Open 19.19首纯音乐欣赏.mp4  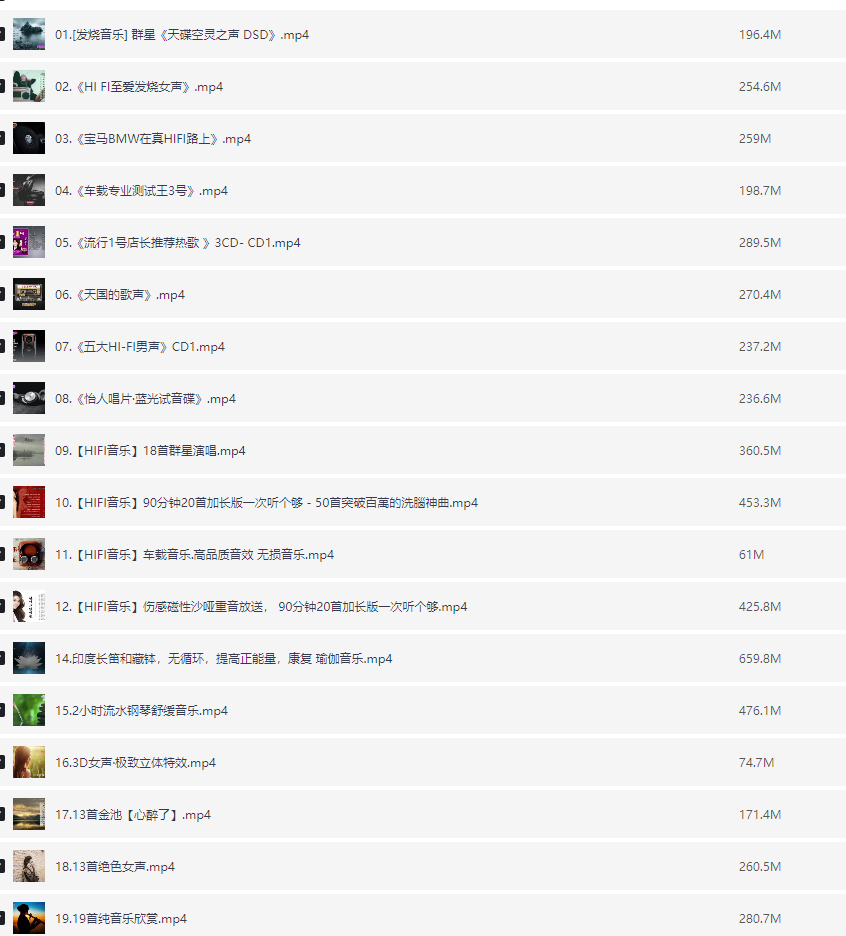(121, 919)
